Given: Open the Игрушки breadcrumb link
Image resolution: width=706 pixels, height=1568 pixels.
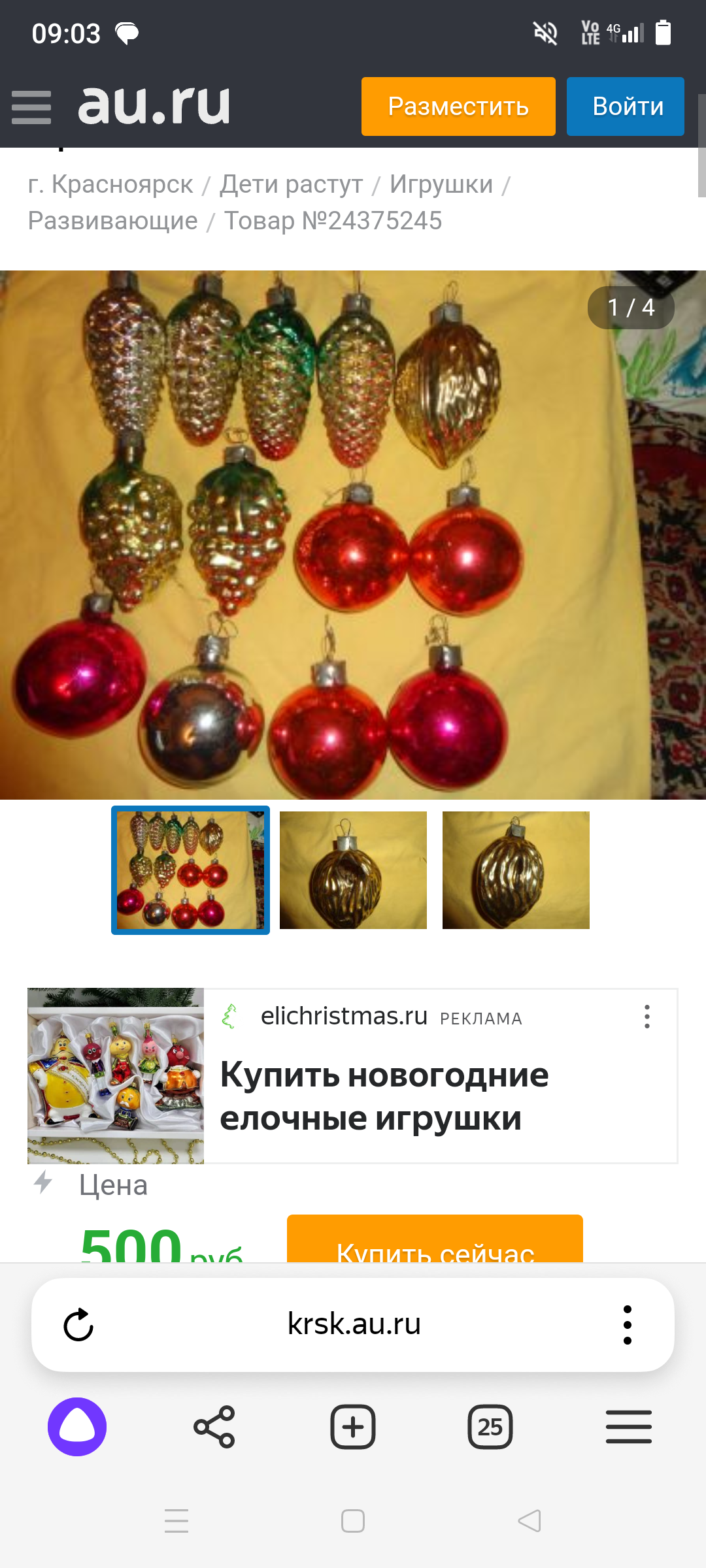Looking at the screenshot, I should (x=441, y=185).
